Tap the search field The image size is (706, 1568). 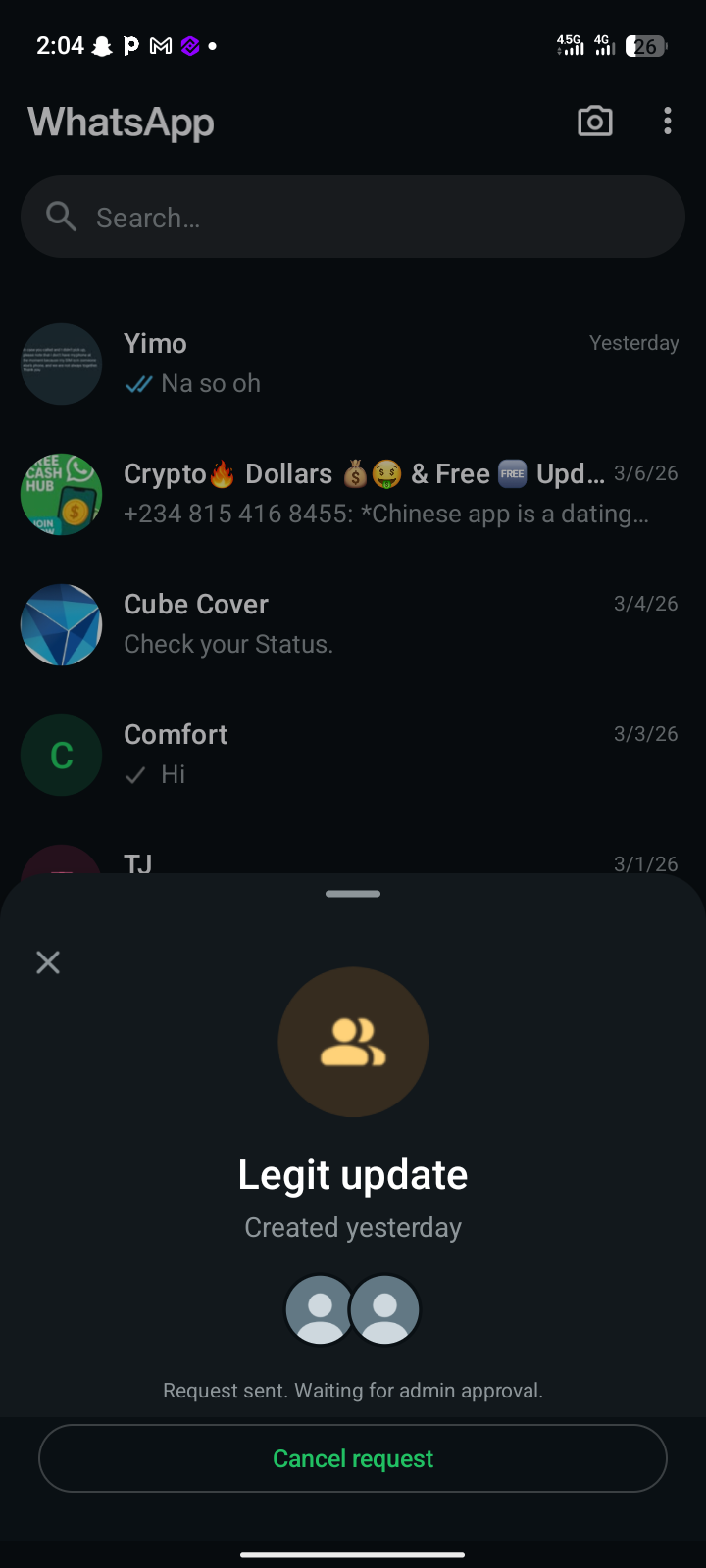353,218
